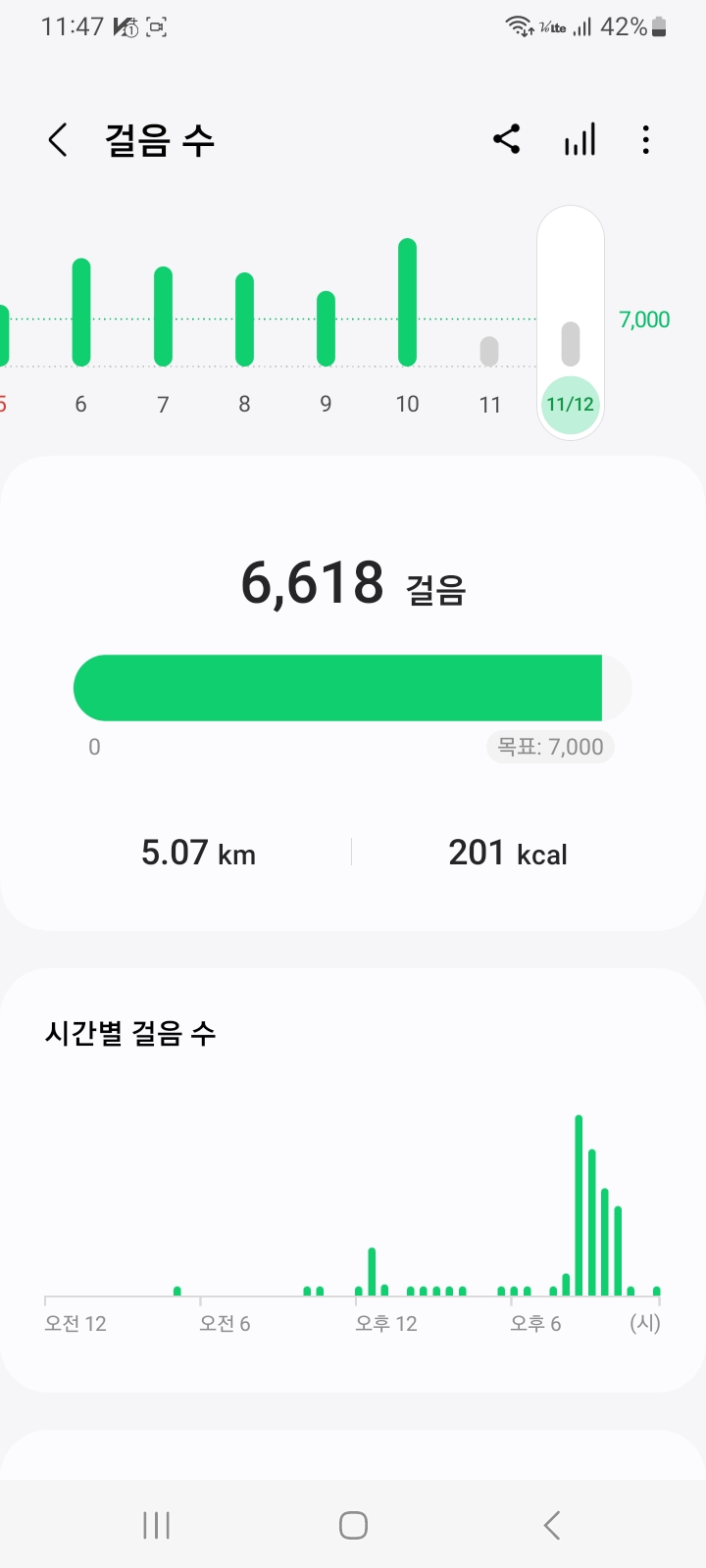The width and height of the screenshot is (706, 1568).
Task: Tap the highlighted 11/12 day
Action: (x=570, y=404)
